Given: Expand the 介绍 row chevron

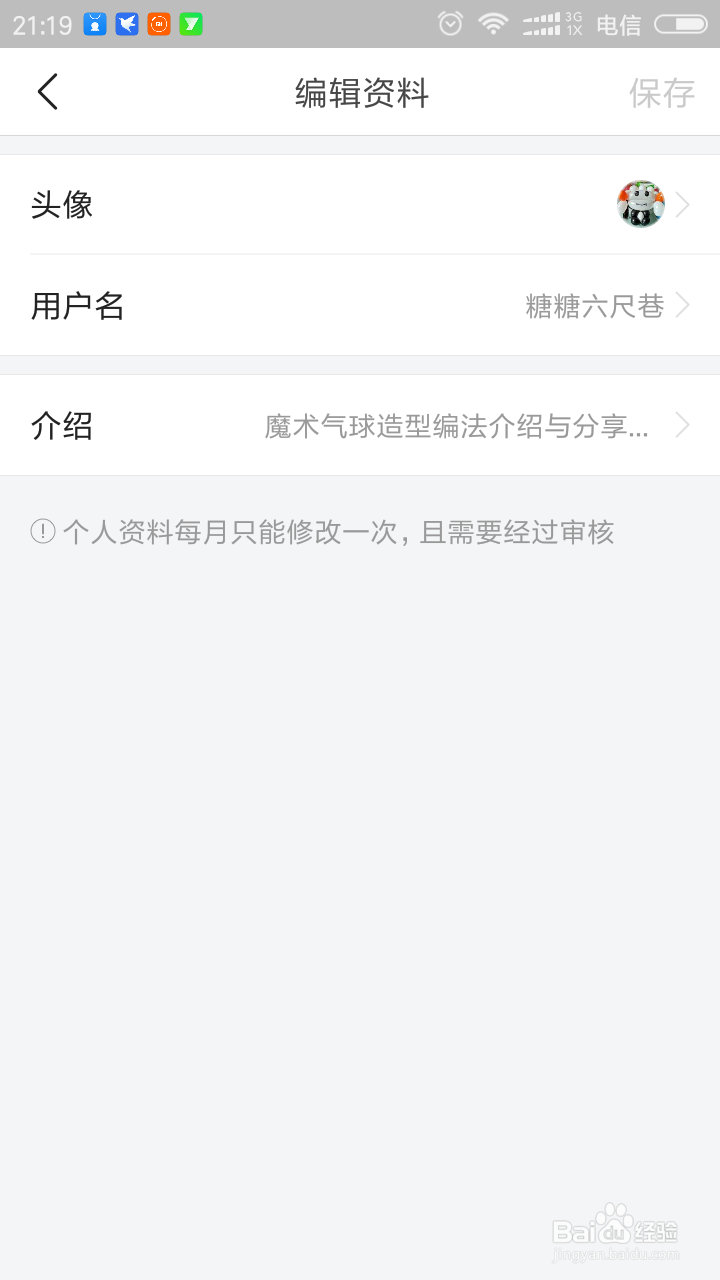Looking at the screenshot, I should click(684, 424).
